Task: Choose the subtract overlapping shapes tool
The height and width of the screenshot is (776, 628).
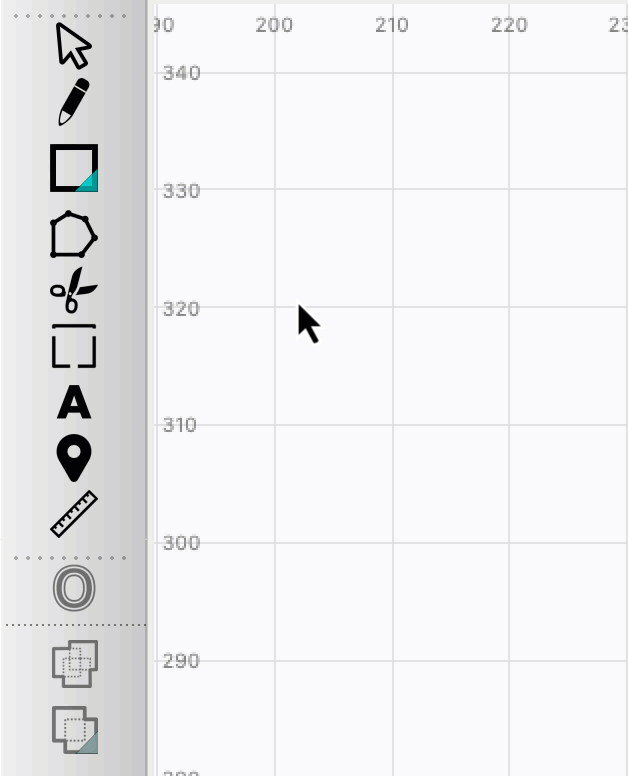Action: point(75,730)
